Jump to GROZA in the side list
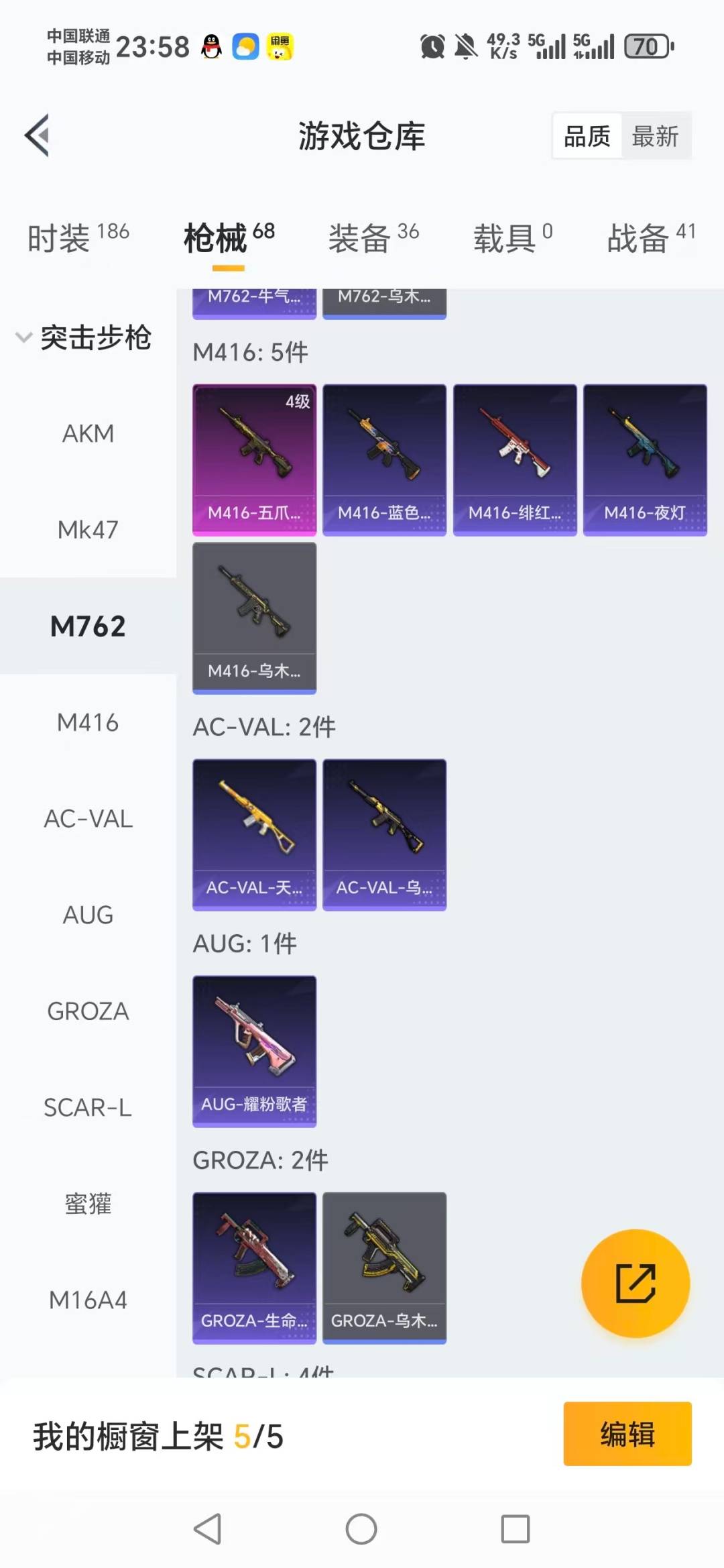The width and height of the screenshot is (724, 1568). [x=88, y=1011]
